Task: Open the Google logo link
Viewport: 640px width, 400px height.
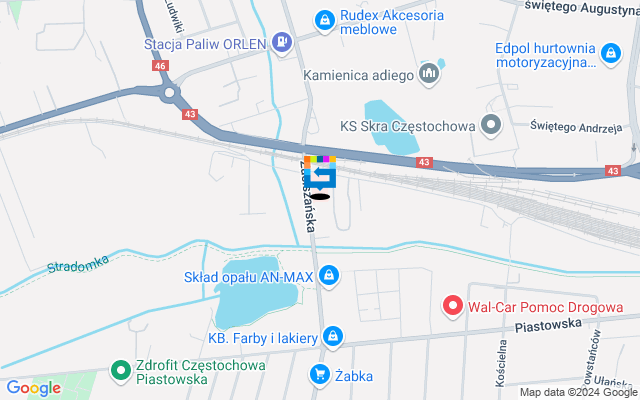Action: (33, 388)
